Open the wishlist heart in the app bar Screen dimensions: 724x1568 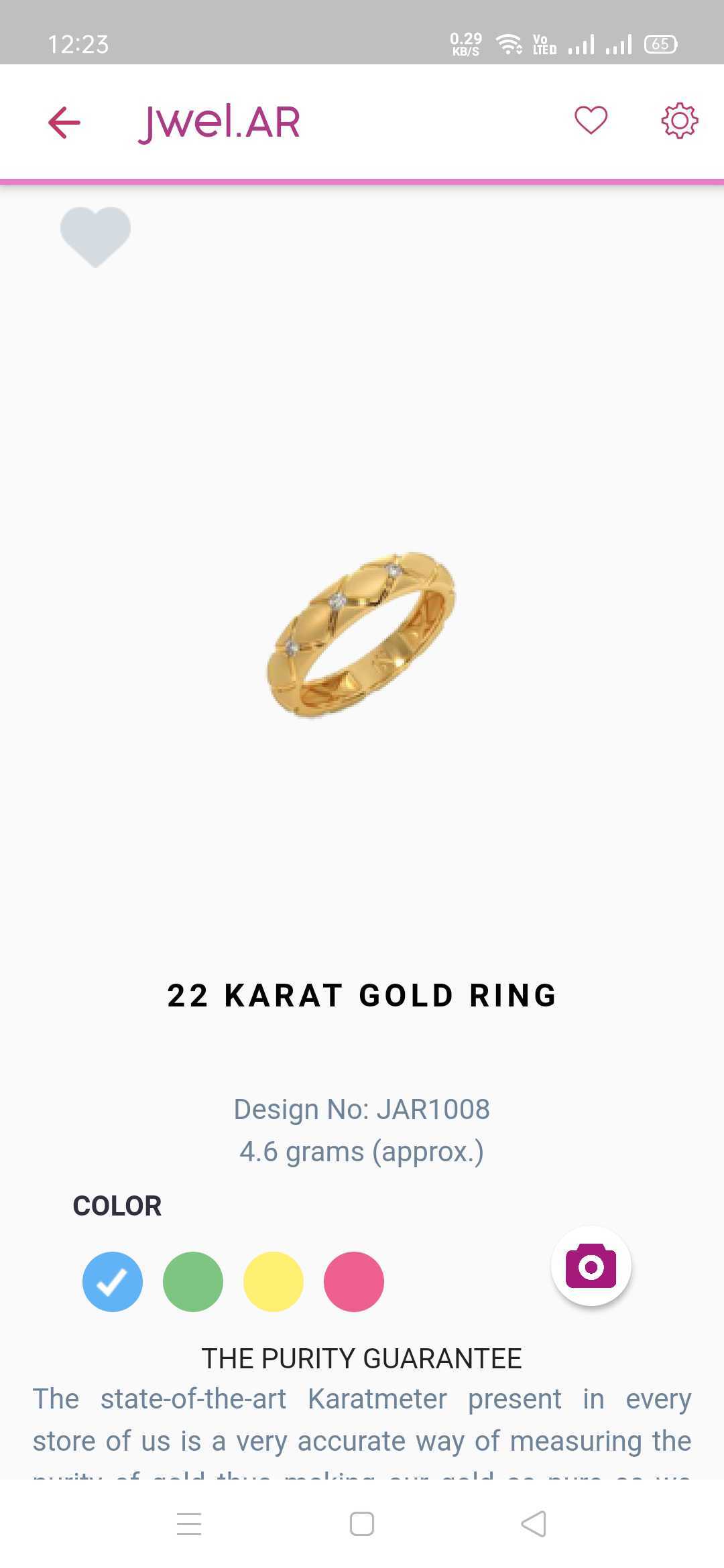tap(591, 121)
